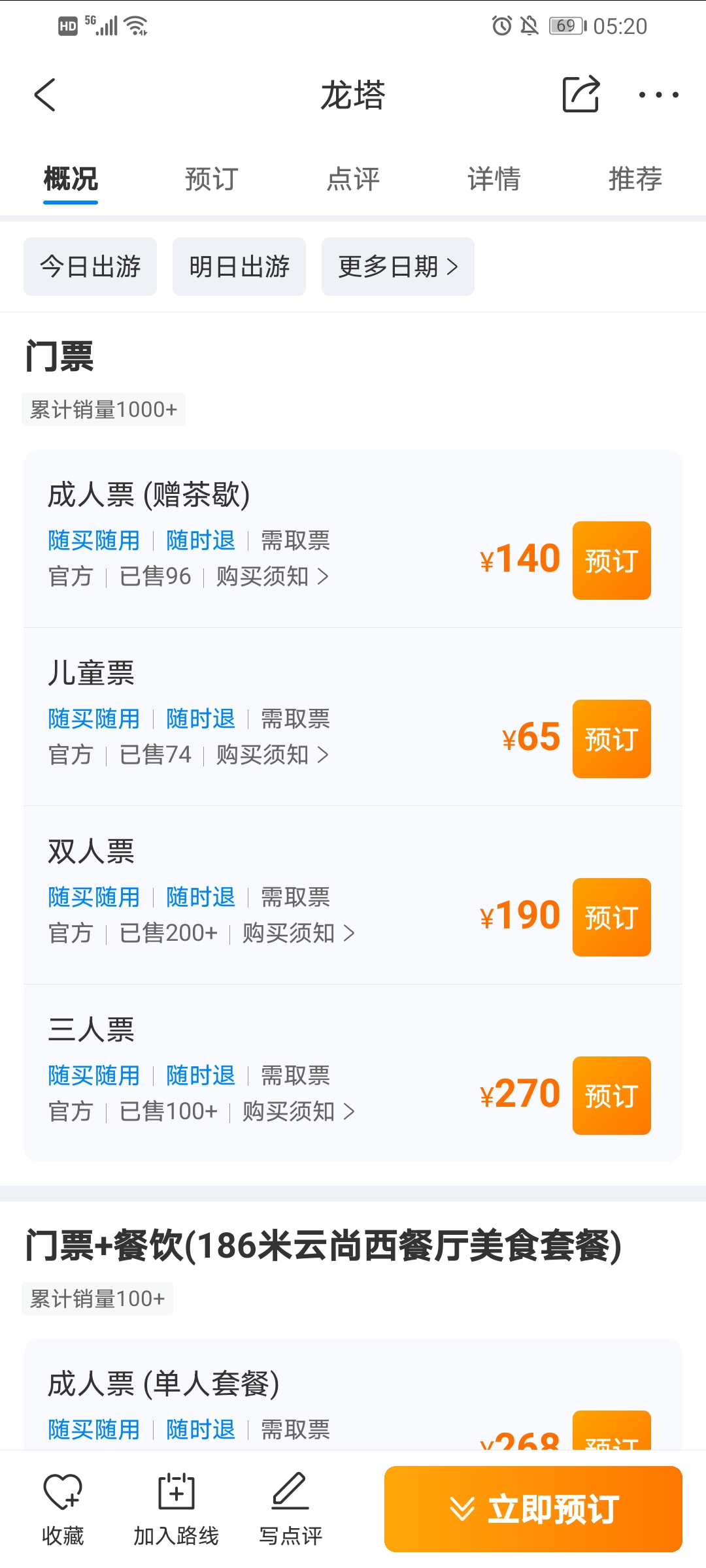Switch to the 预订 tab
706x1568 pixels.
point(211,178)
